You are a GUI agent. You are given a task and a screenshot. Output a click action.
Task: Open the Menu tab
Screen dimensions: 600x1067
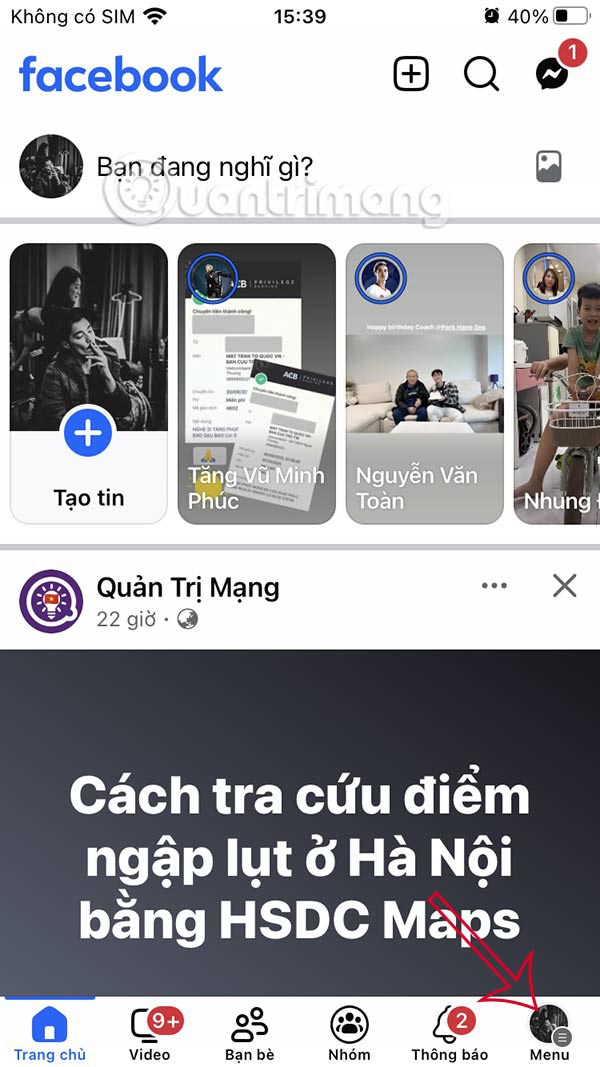[x=549, y=1033]
